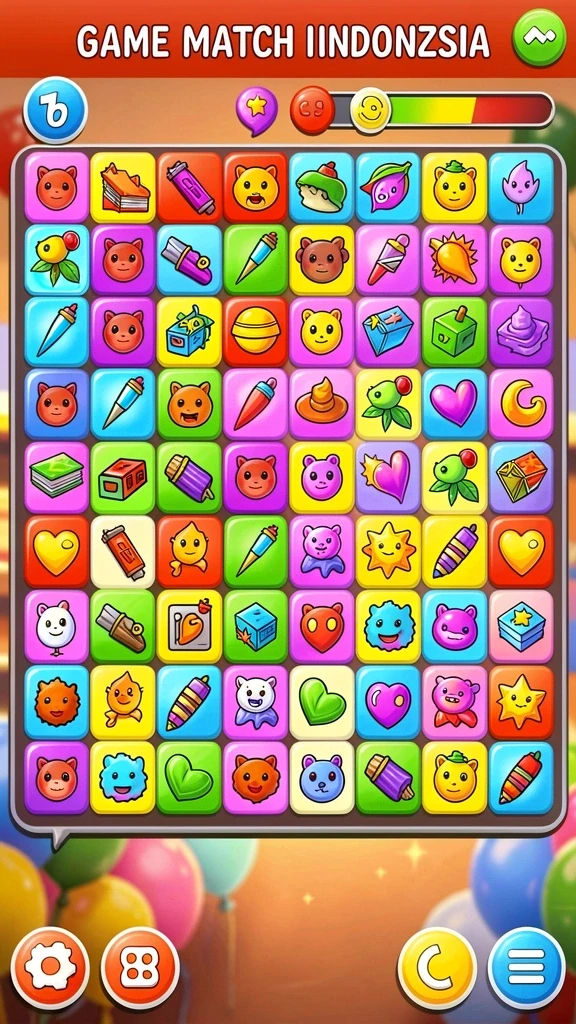
Task: Select the purple slime on purple tile
Action: click(521, 332)
